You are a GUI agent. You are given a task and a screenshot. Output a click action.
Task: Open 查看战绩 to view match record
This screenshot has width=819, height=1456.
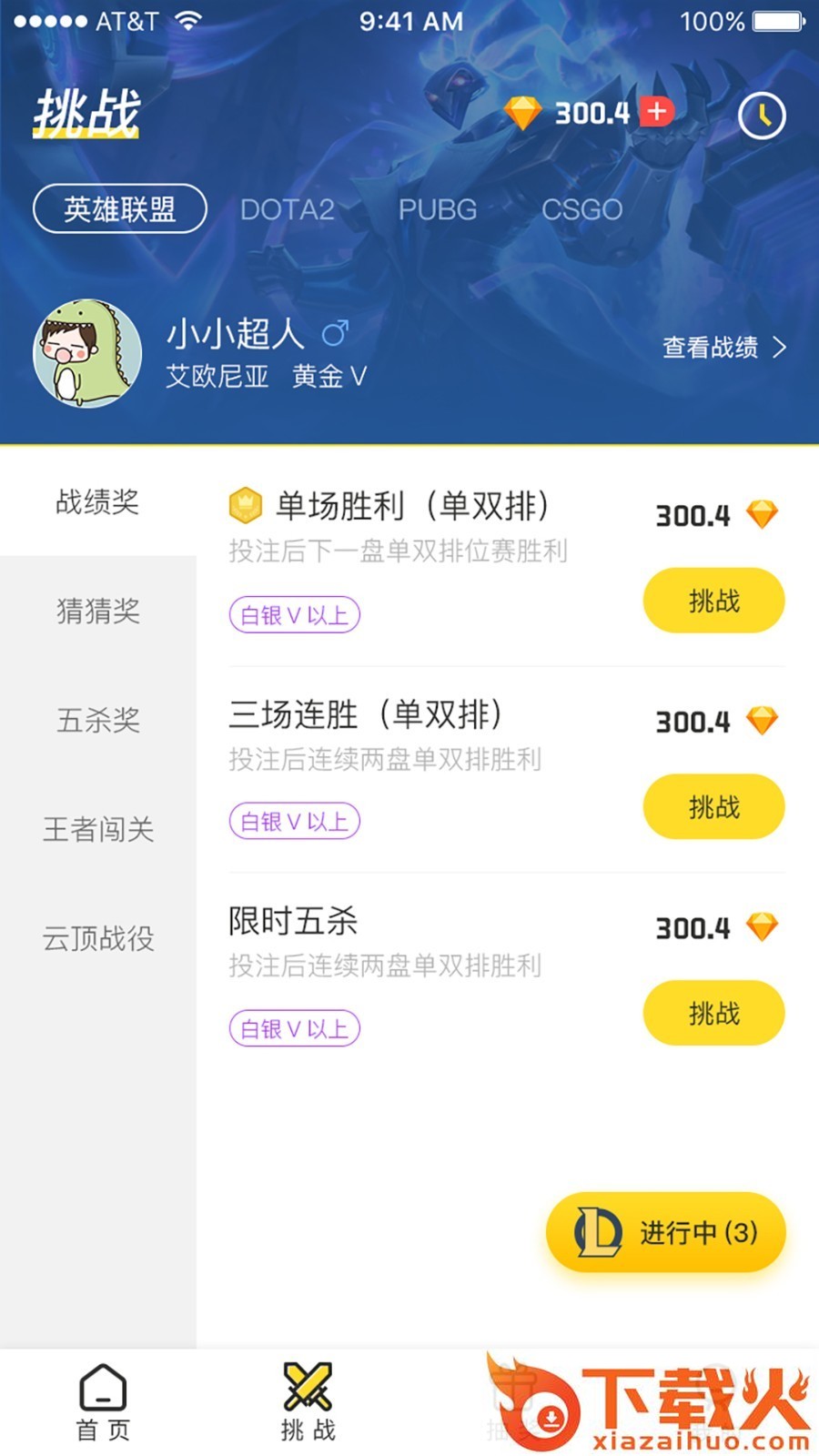point(723,348)
